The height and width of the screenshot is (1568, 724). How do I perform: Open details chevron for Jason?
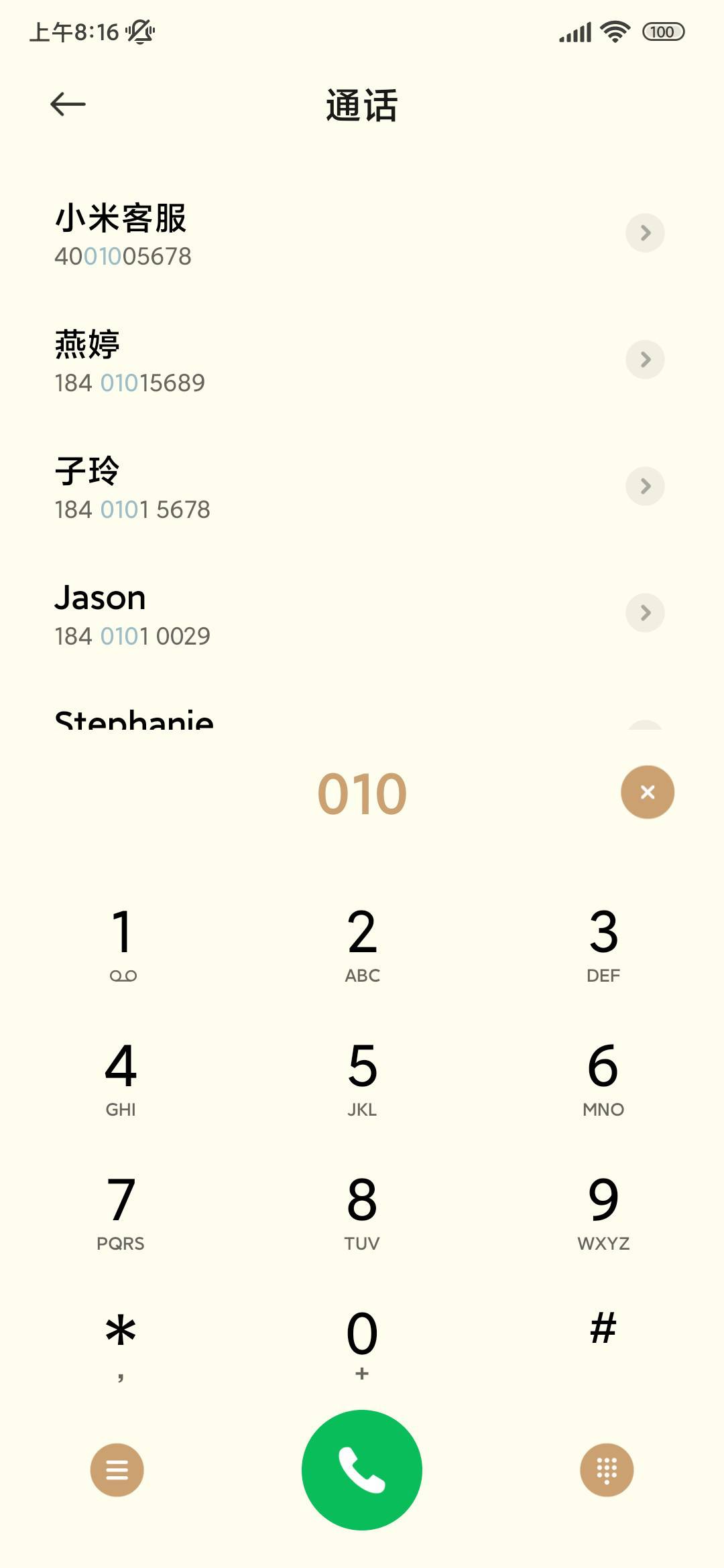coord(645,613)
